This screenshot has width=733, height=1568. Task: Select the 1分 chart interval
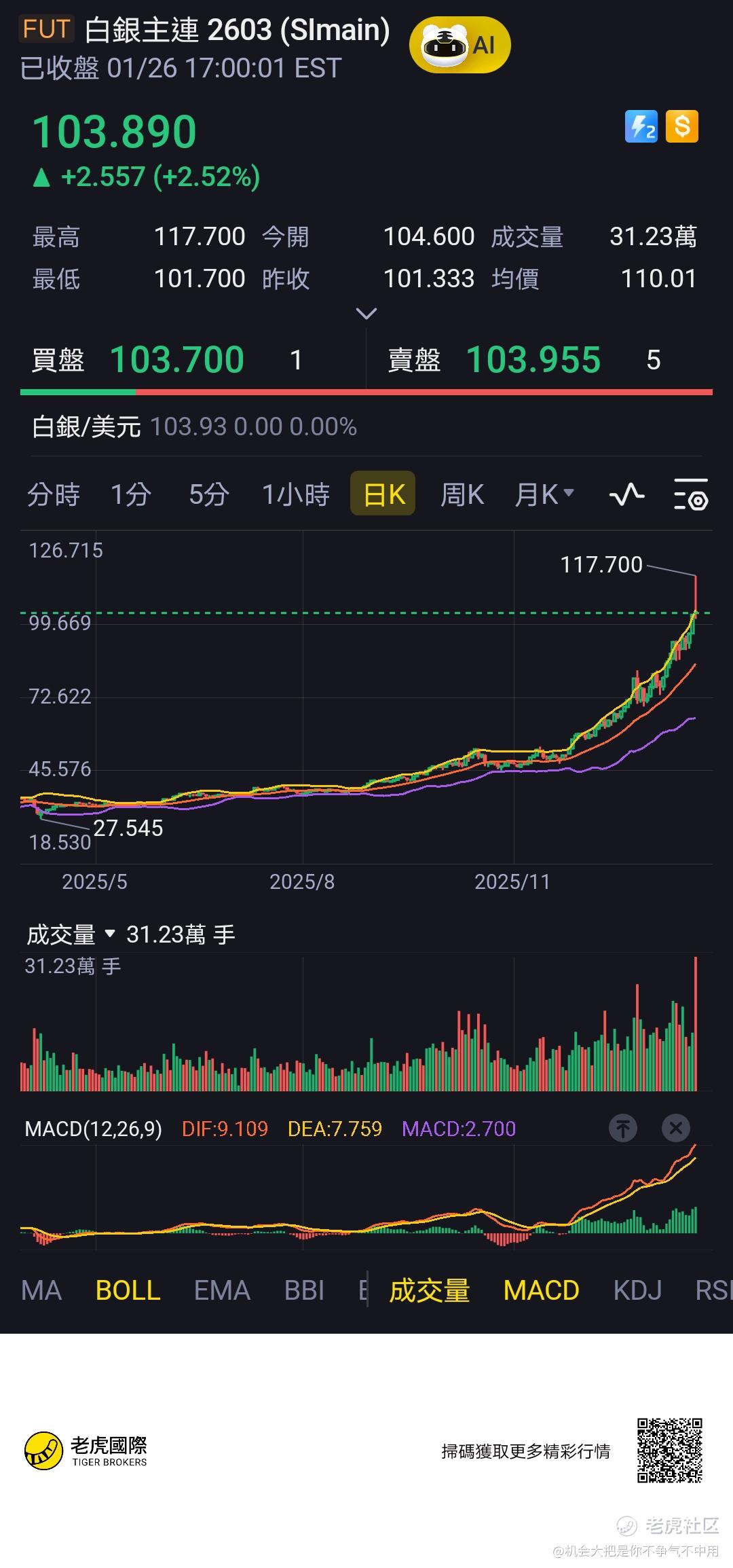131,494
